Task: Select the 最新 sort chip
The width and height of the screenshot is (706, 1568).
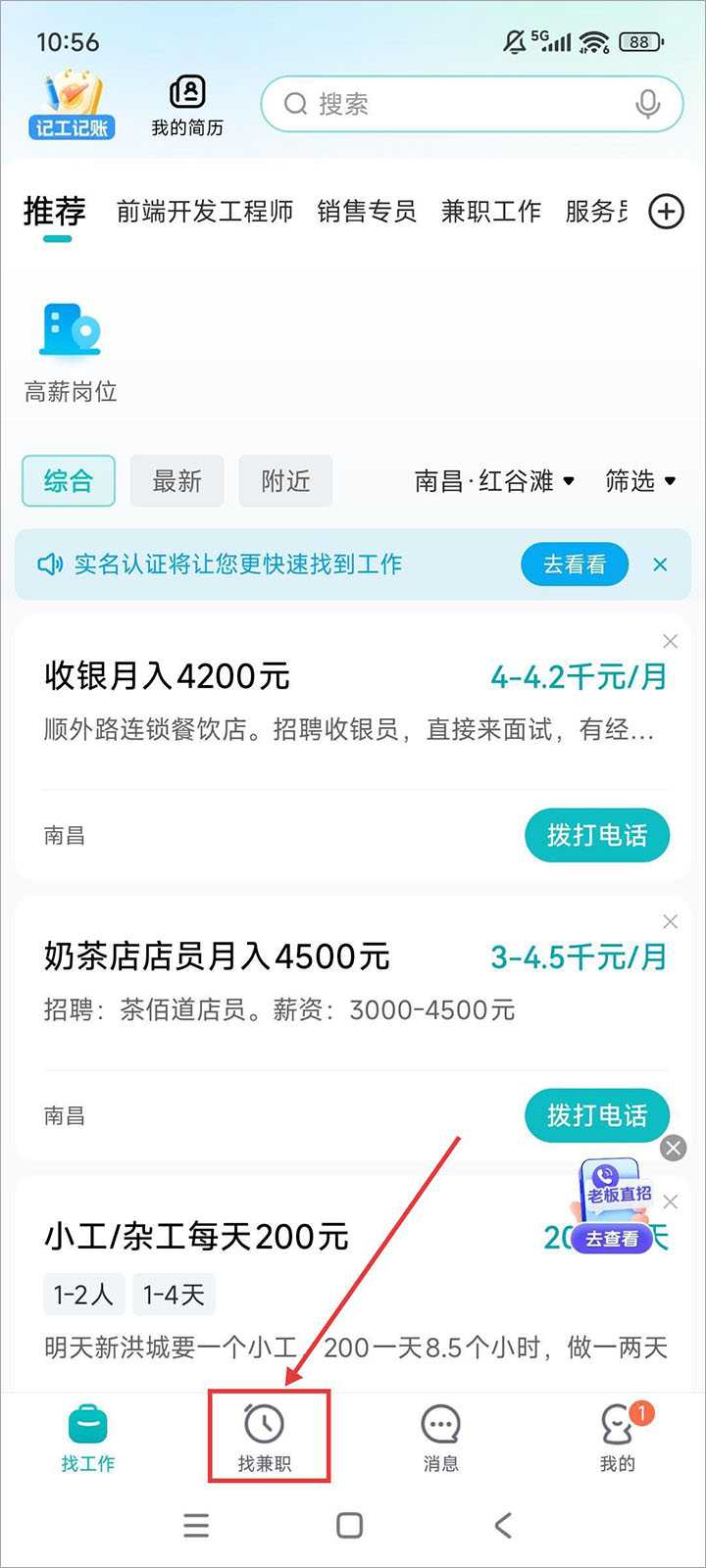Action: (x=177, y=481)
